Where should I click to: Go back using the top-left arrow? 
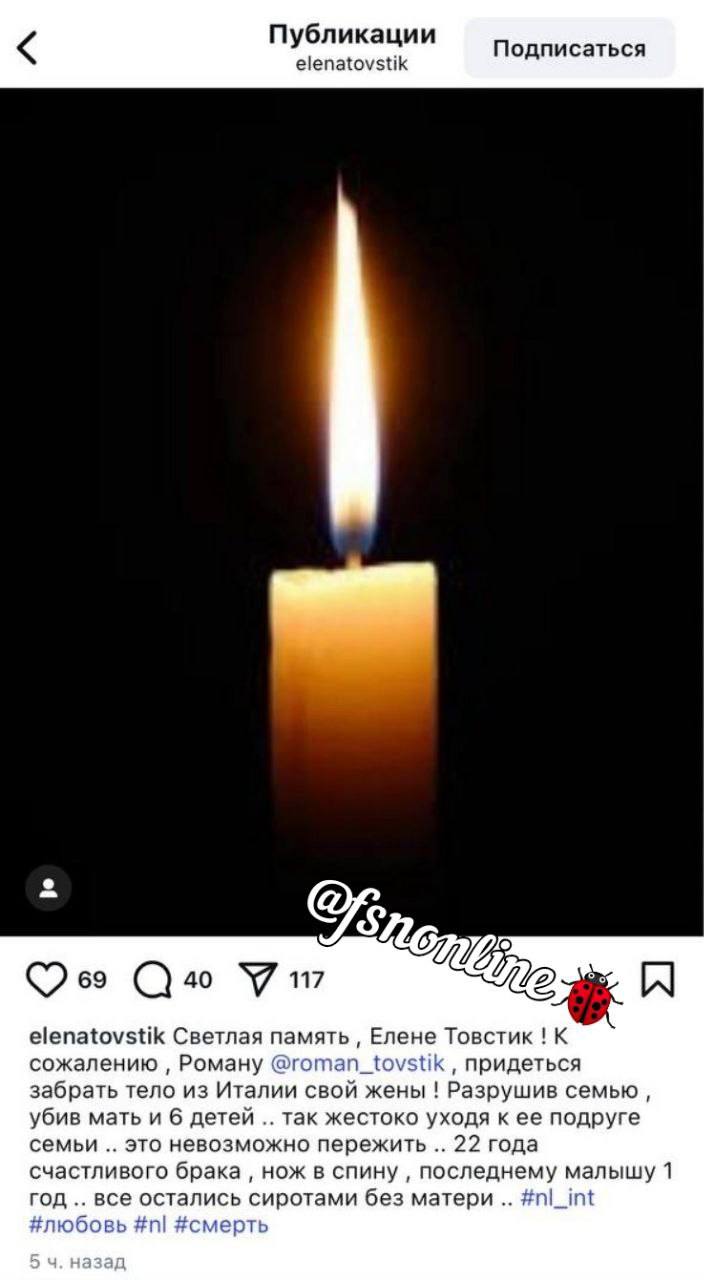pos(28,47)
